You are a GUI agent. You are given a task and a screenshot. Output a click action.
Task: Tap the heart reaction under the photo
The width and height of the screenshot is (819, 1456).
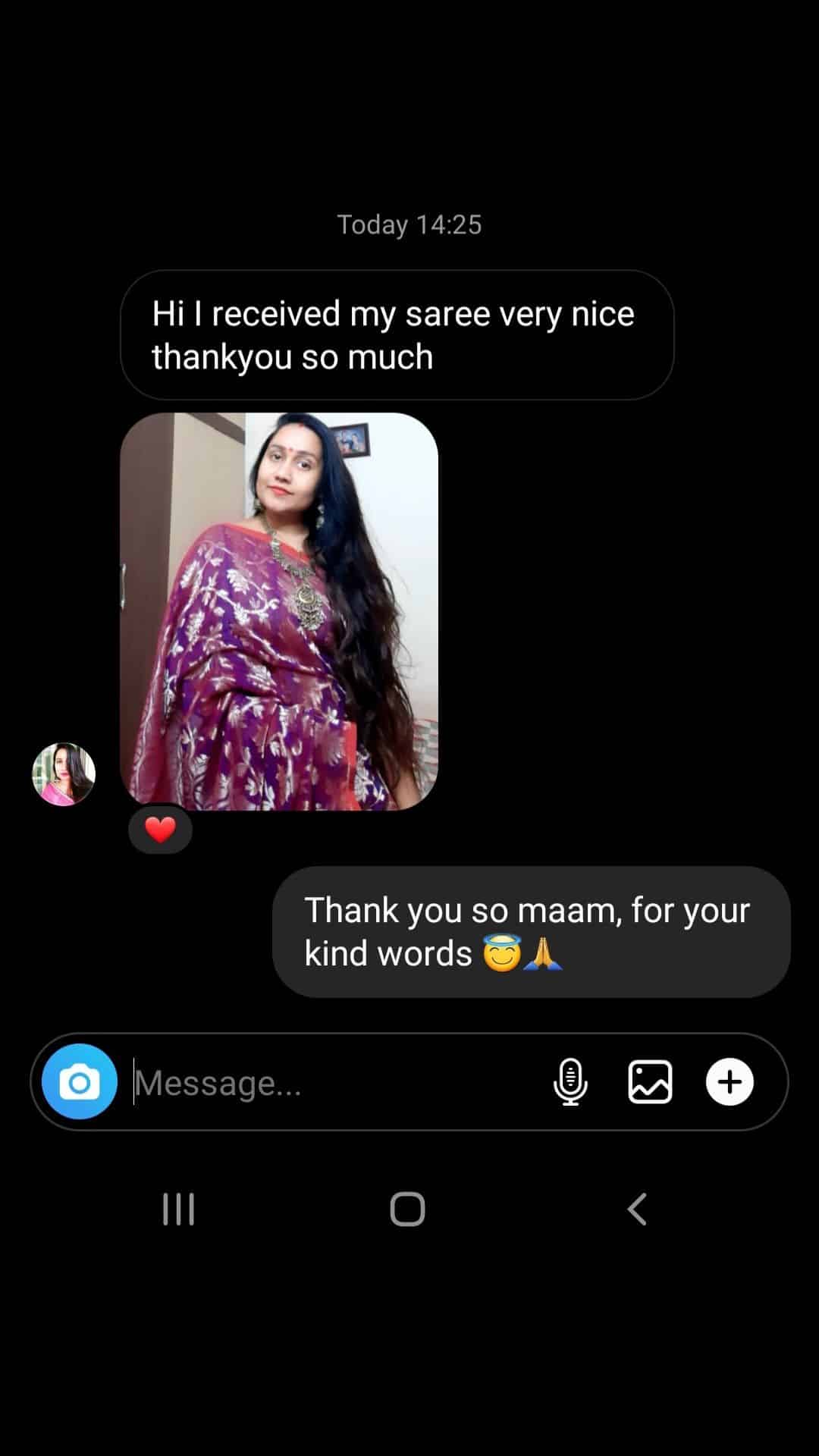point(160,830)
